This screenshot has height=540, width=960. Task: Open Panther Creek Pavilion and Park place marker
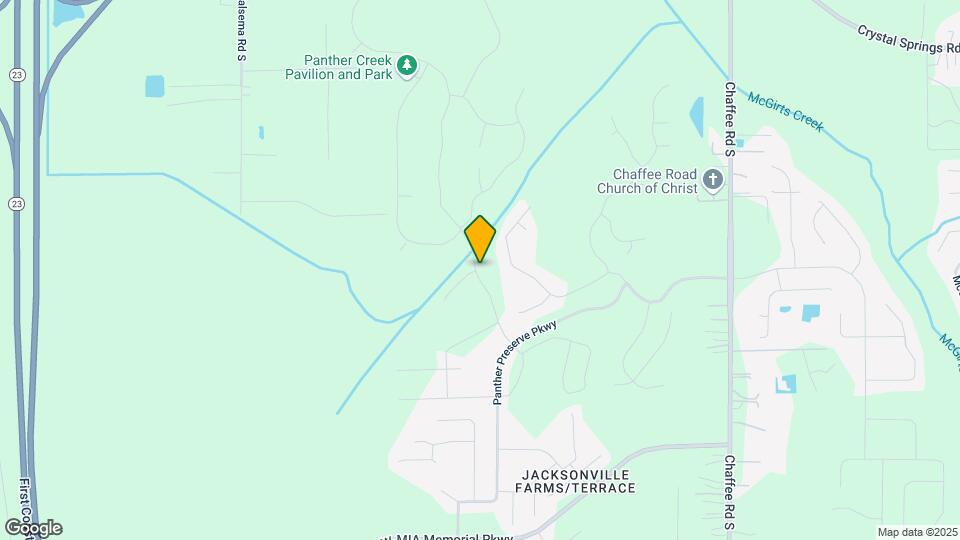pyautogui.click(x=406, y=66)
